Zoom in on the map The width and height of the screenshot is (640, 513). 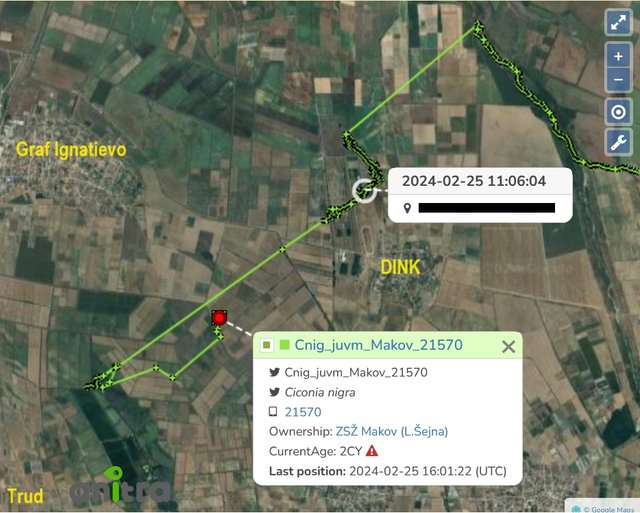coord(617,58)
